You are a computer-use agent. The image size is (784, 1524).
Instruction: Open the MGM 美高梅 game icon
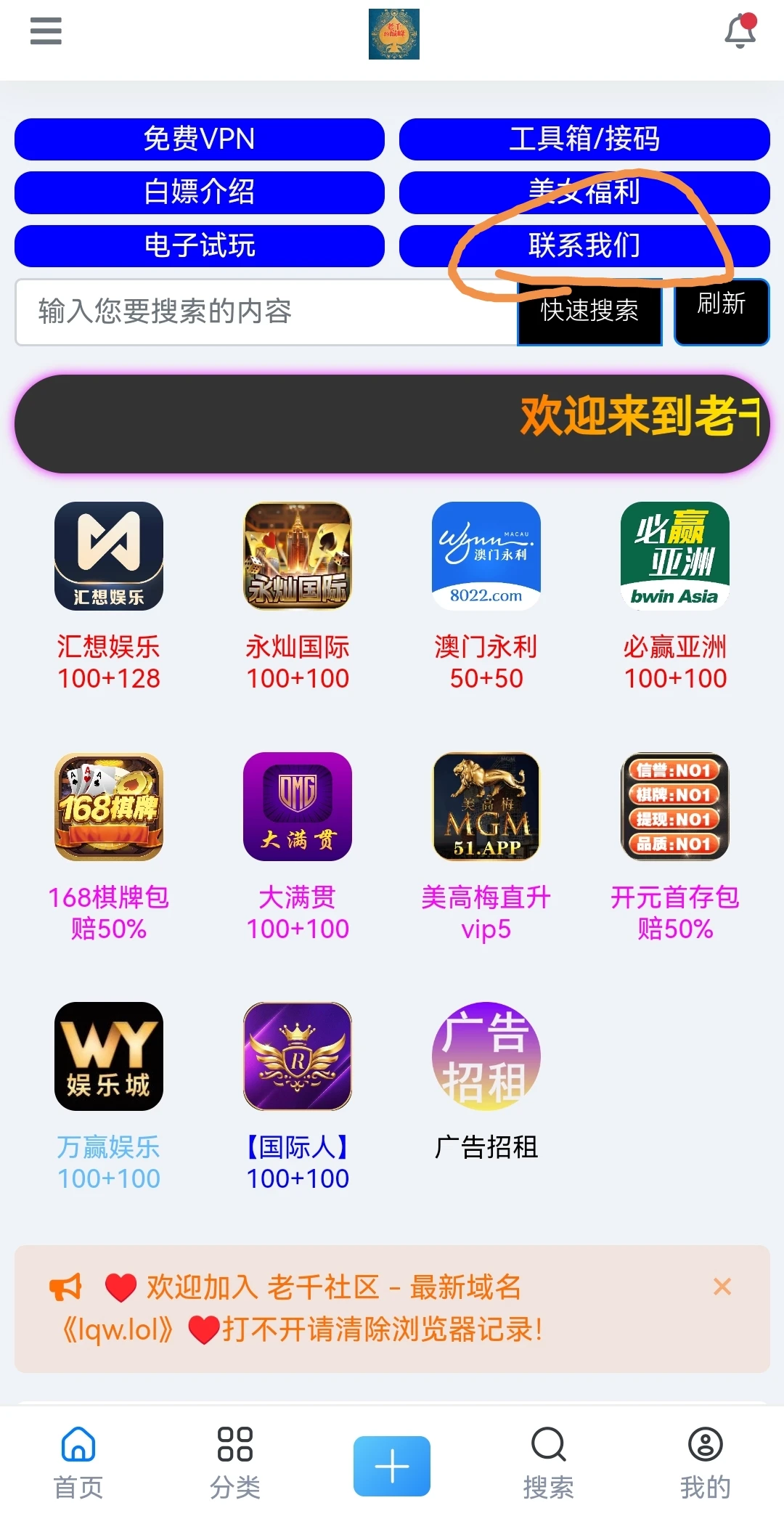pos(485,806)
